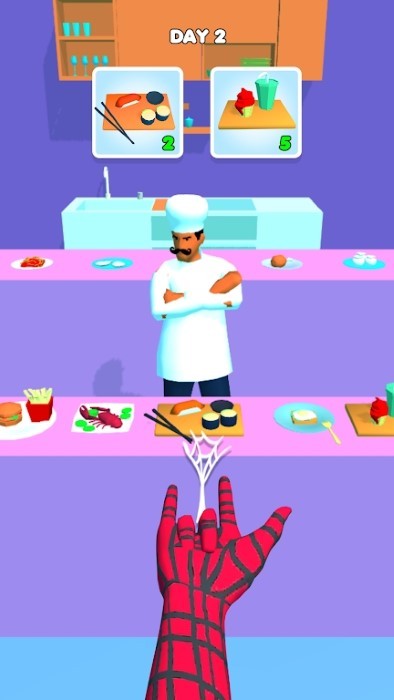Grab the sandwich plate with fork

(x=307, y=421)
